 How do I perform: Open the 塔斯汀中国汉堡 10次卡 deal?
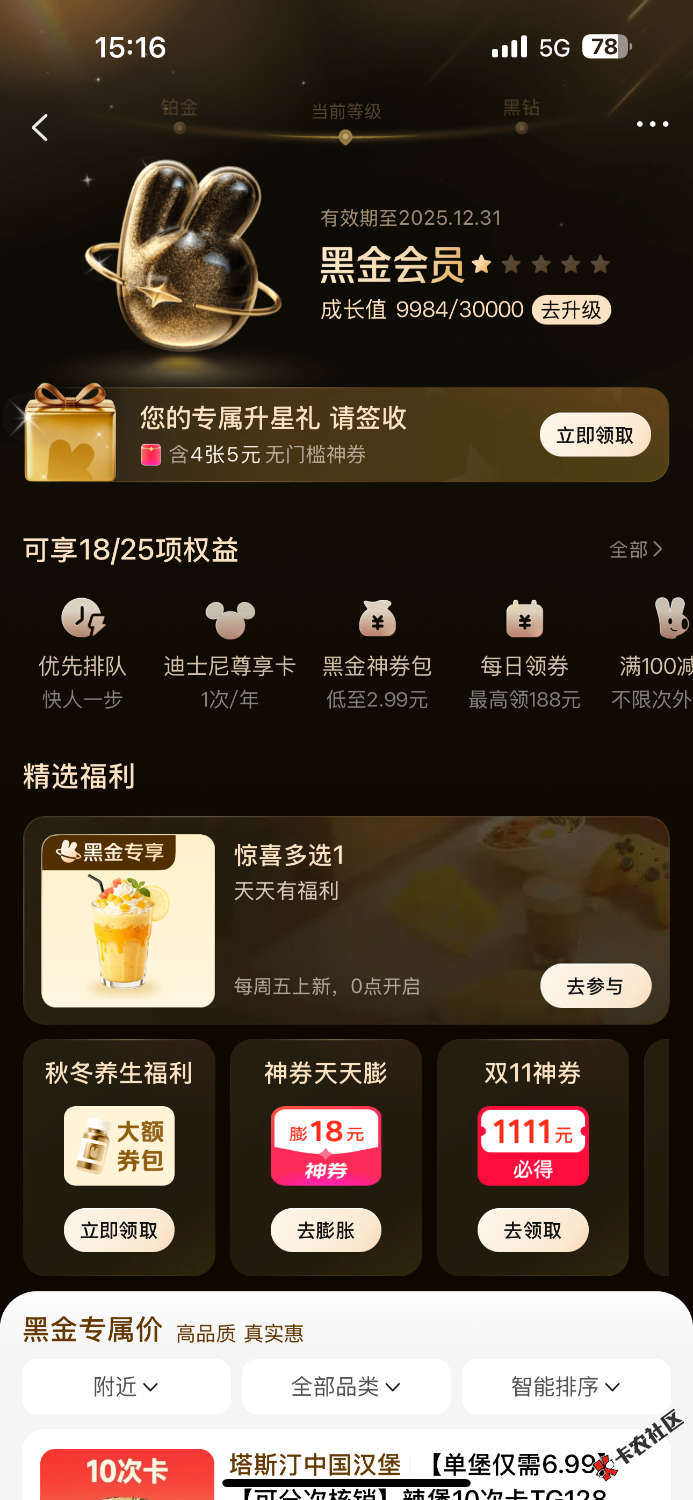point(315,1466)
